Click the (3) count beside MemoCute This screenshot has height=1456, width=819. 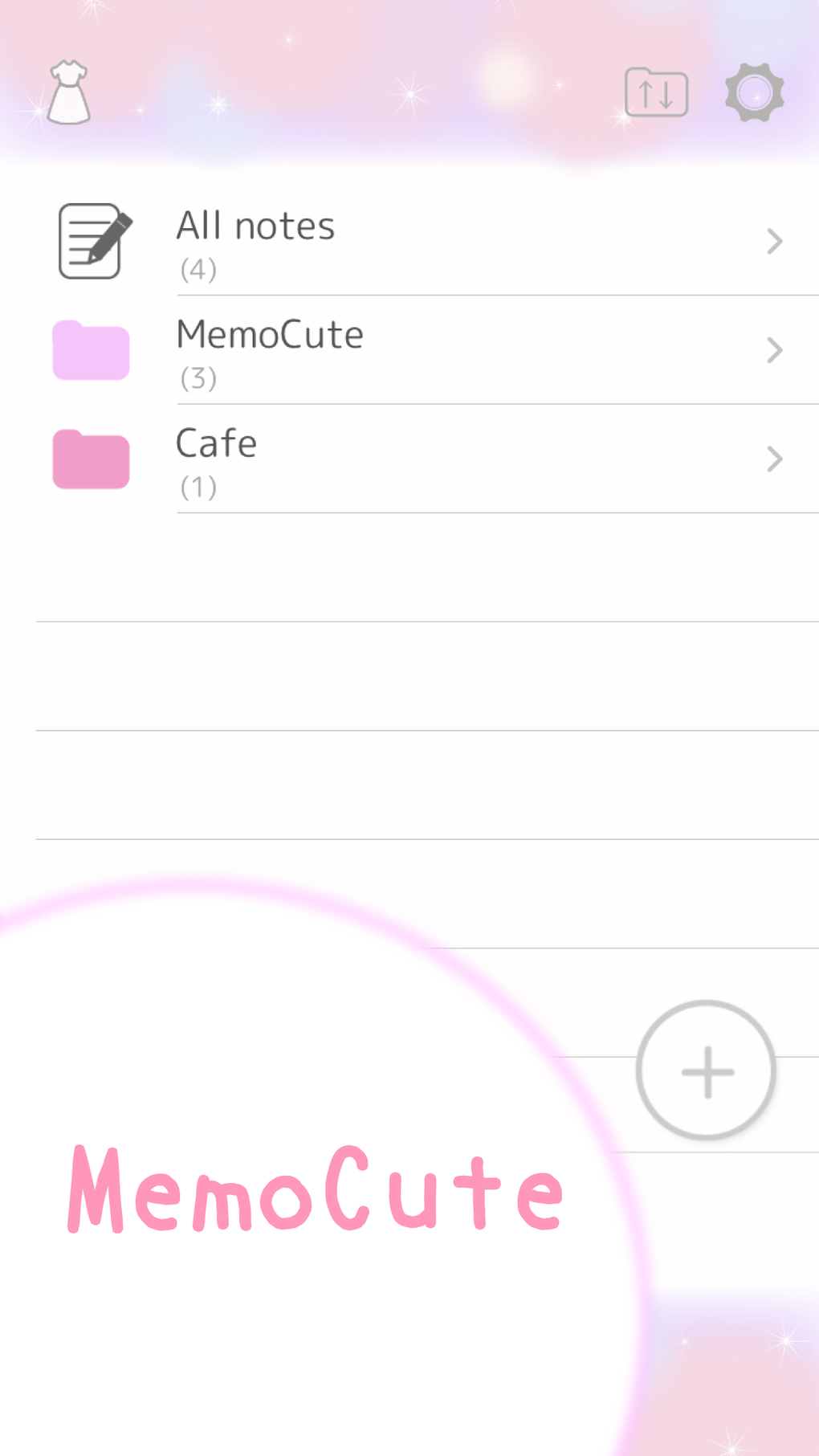[198, 377]
